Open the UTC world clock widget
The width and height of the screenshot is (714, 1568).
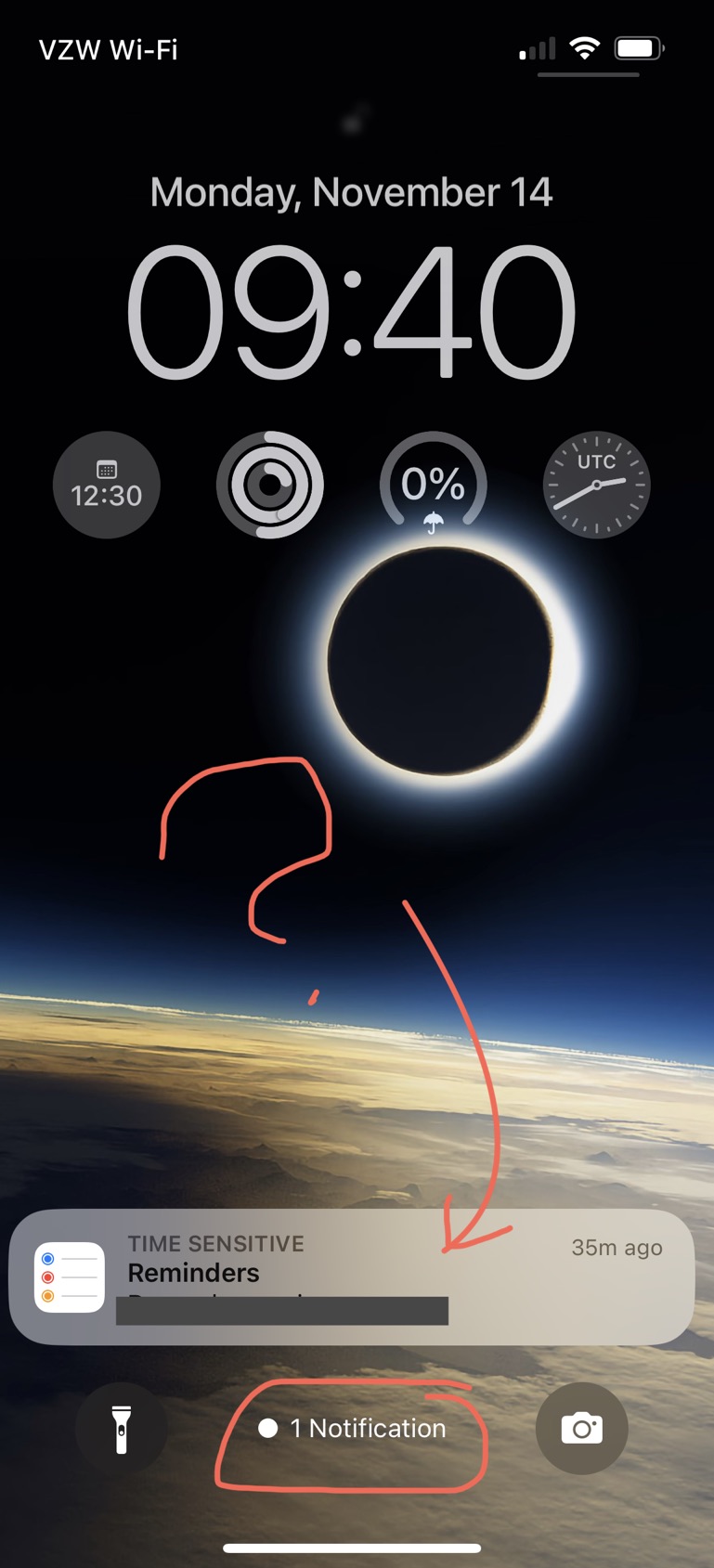point(596,485)
